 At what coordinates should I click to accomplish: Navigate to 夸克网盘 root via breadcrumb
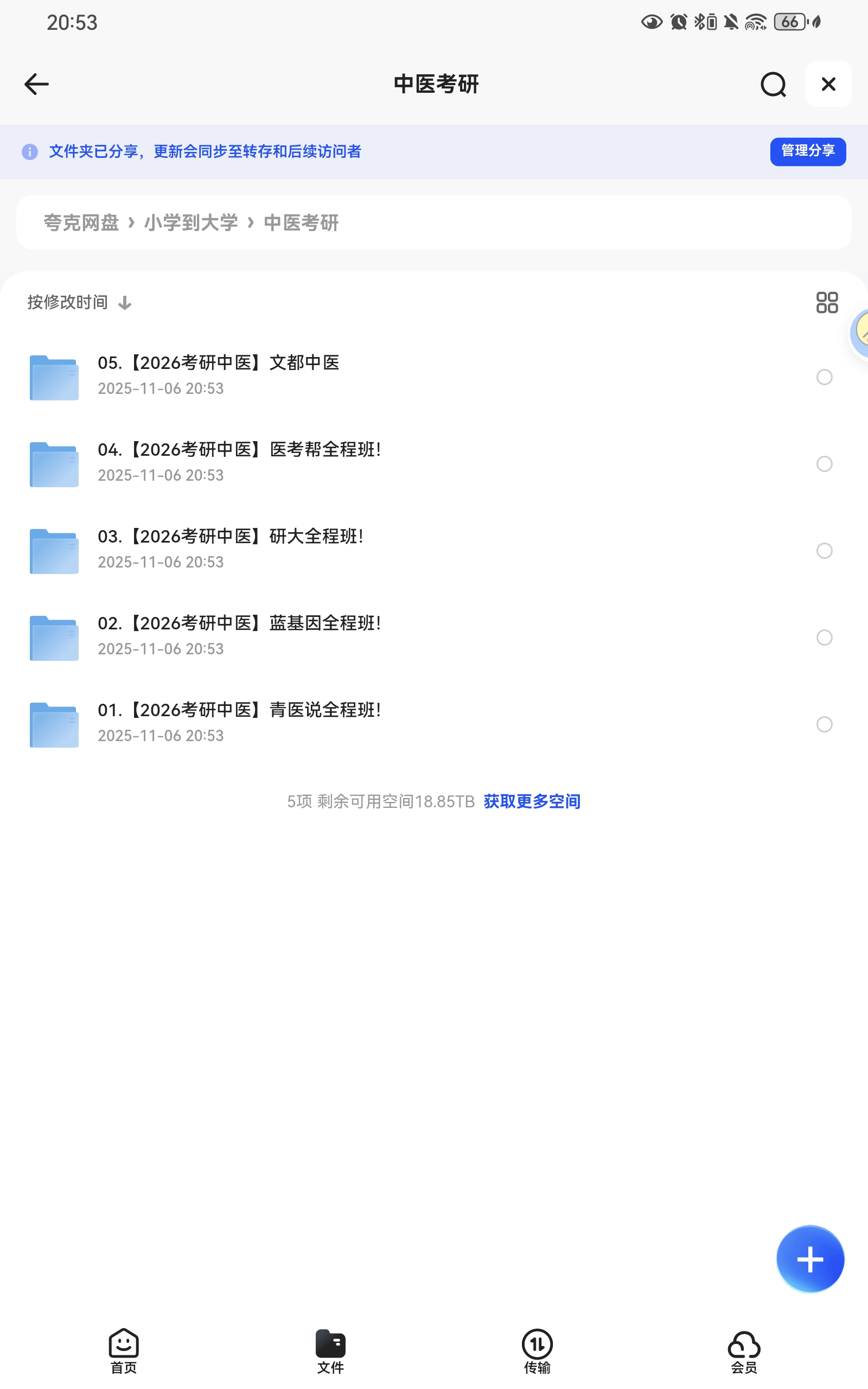[x=82, y=222]
